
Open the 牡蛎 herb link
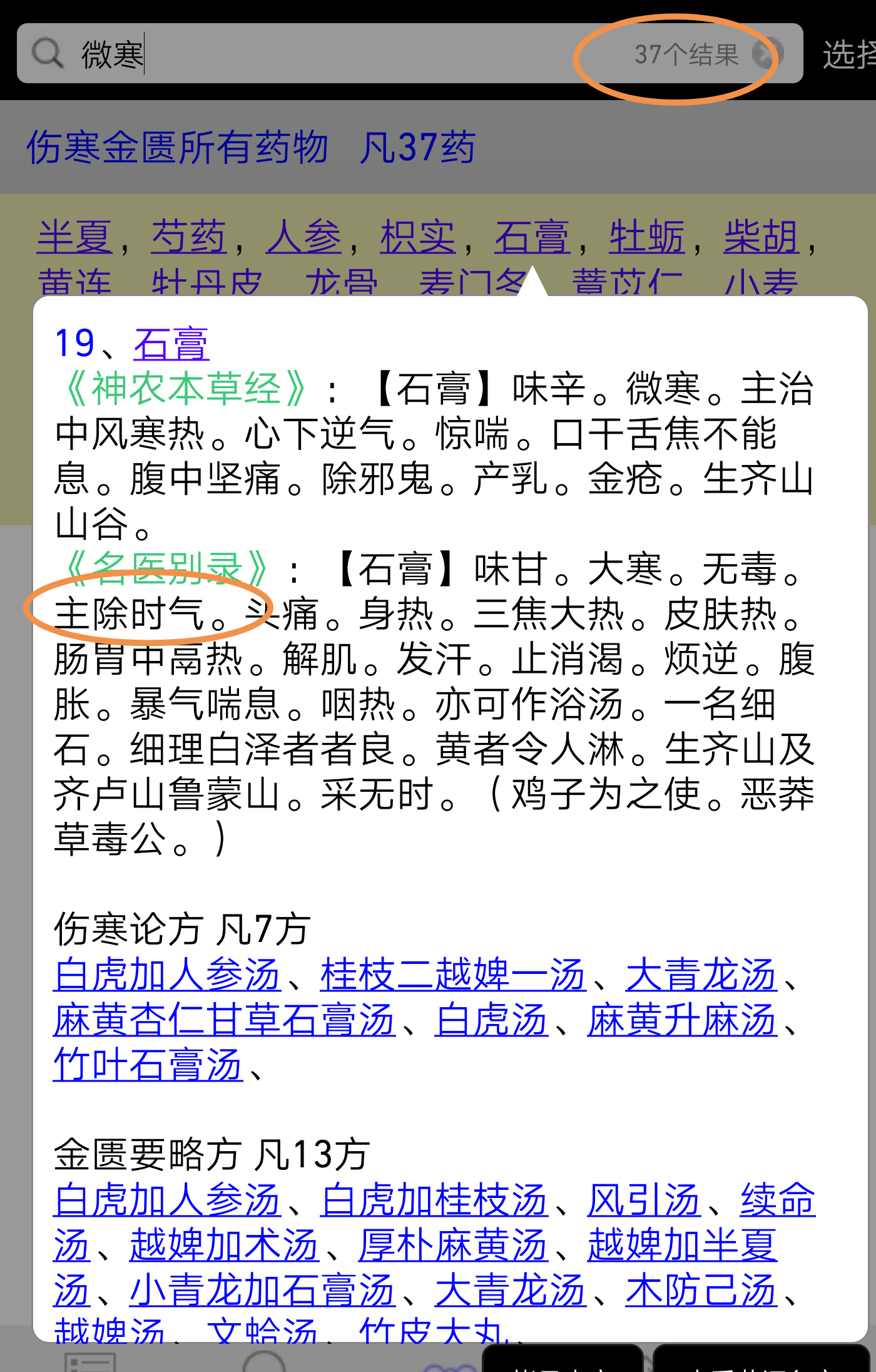[x=647, y=237]
